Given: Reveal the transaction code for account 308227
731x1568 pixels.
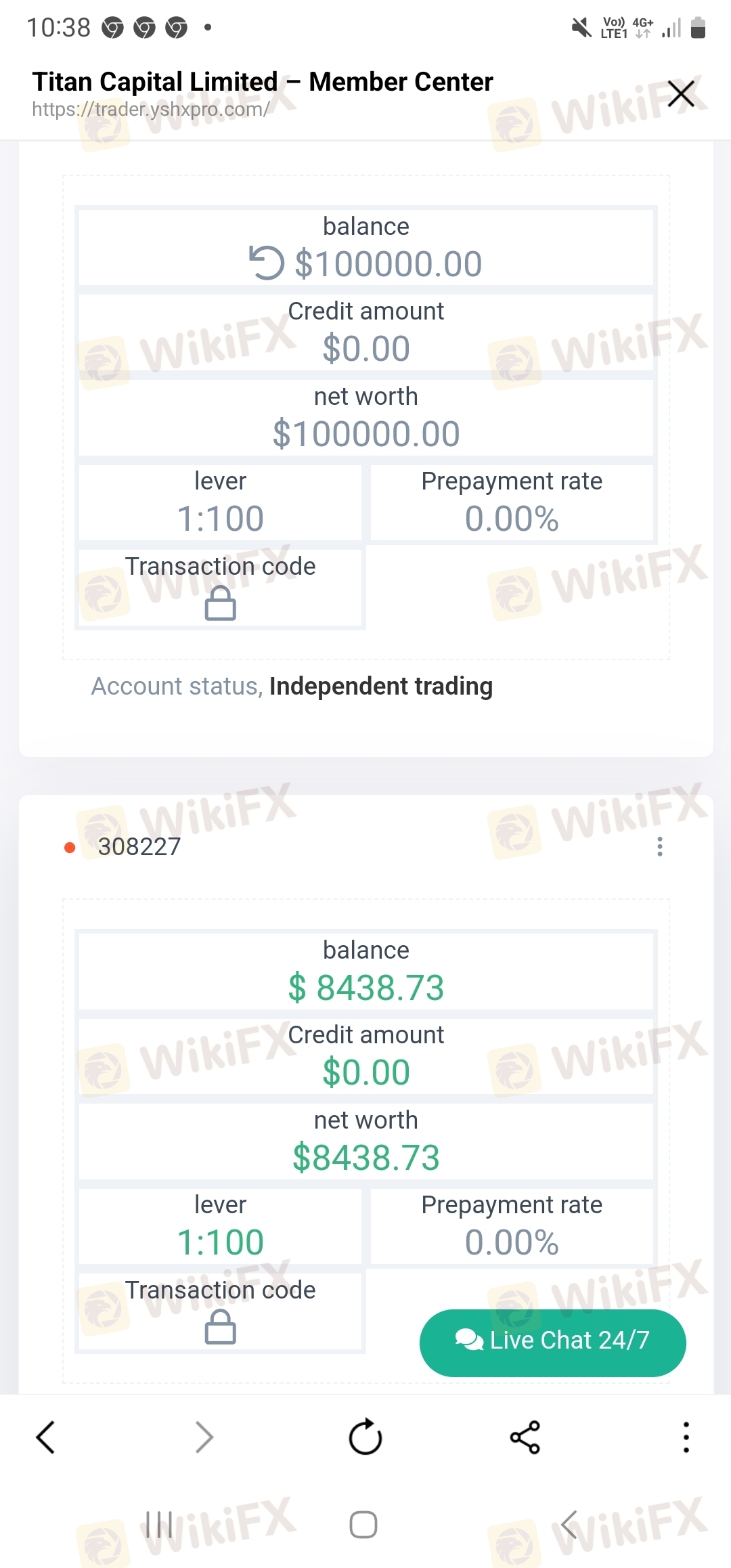Looking at the screenshot, I should click(220, 1326).
